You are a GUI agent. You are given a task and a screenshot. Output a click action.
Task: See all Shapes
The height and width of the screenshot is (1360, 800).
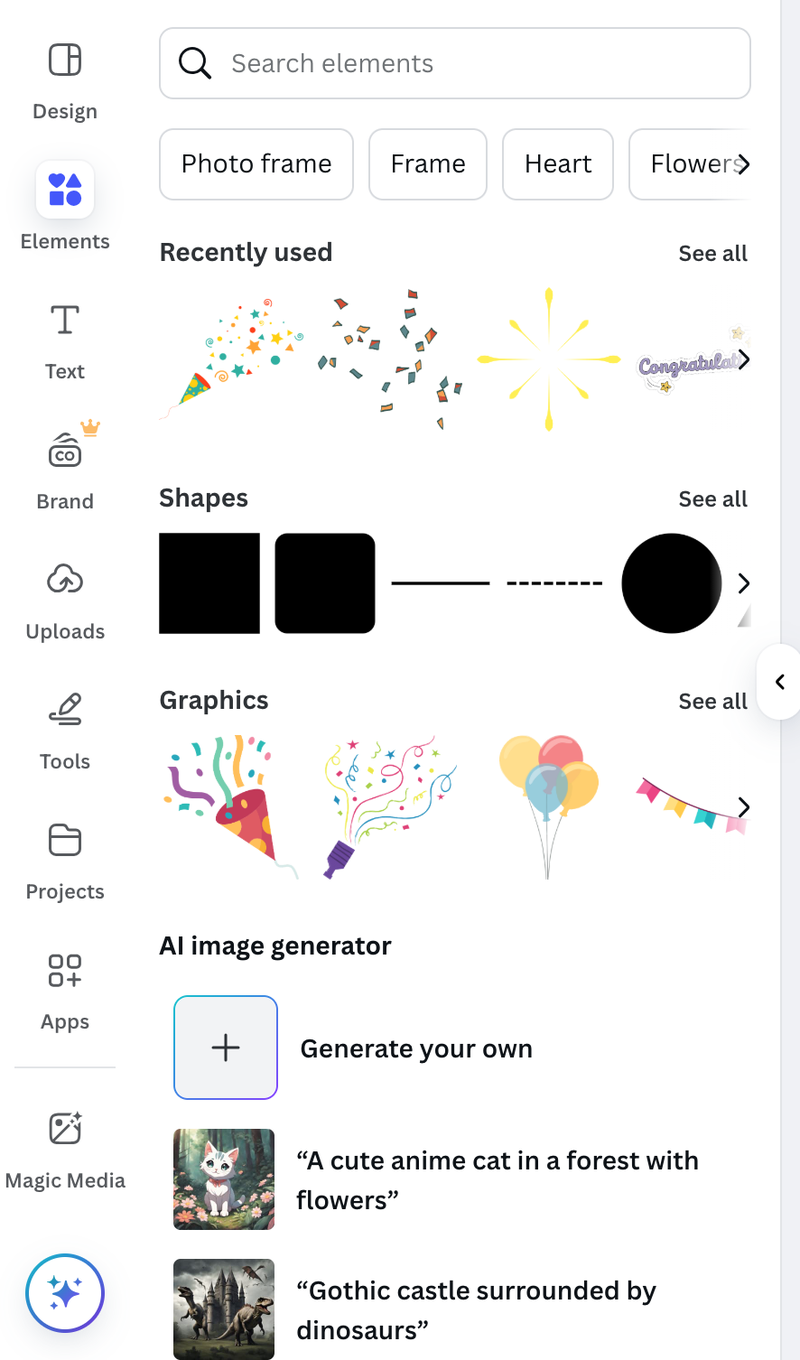(712, 499)
